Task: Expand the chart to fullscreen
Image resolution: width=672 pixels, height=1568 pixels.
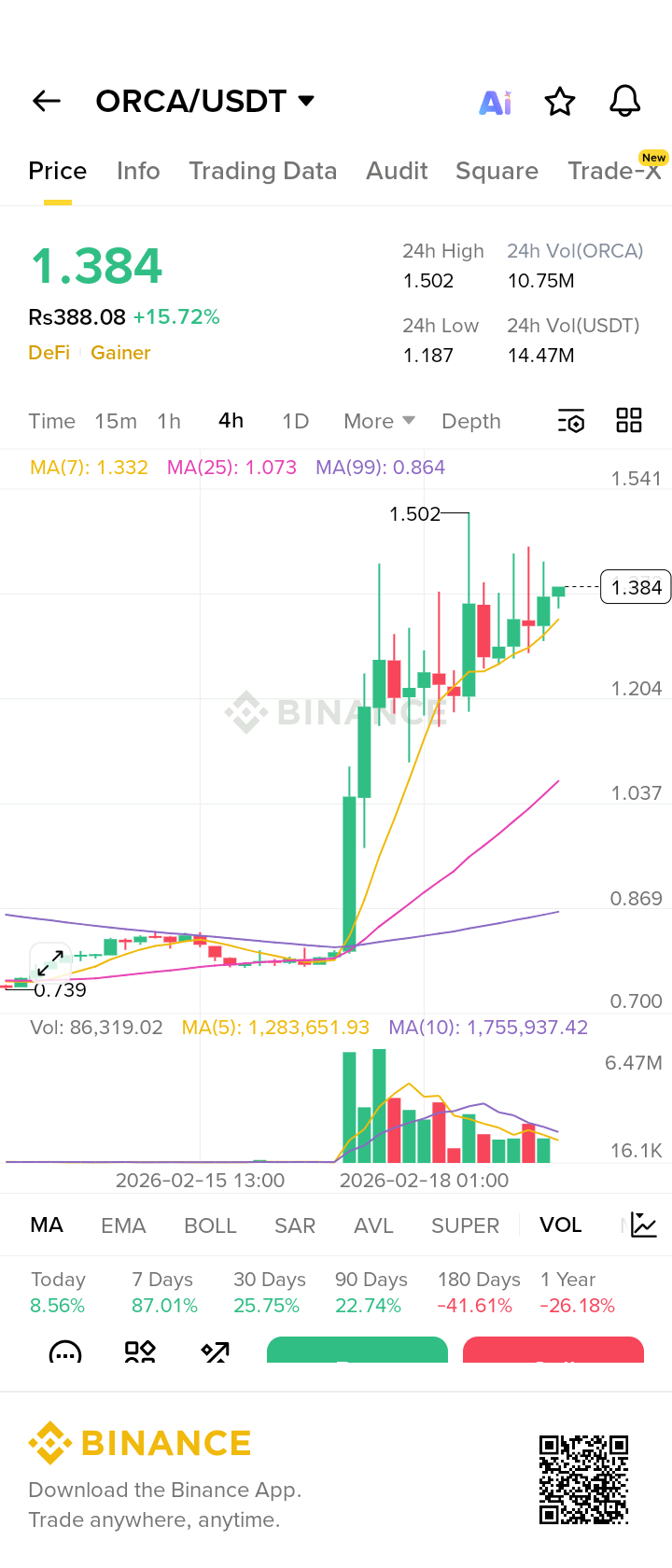Action: (50, 961)
